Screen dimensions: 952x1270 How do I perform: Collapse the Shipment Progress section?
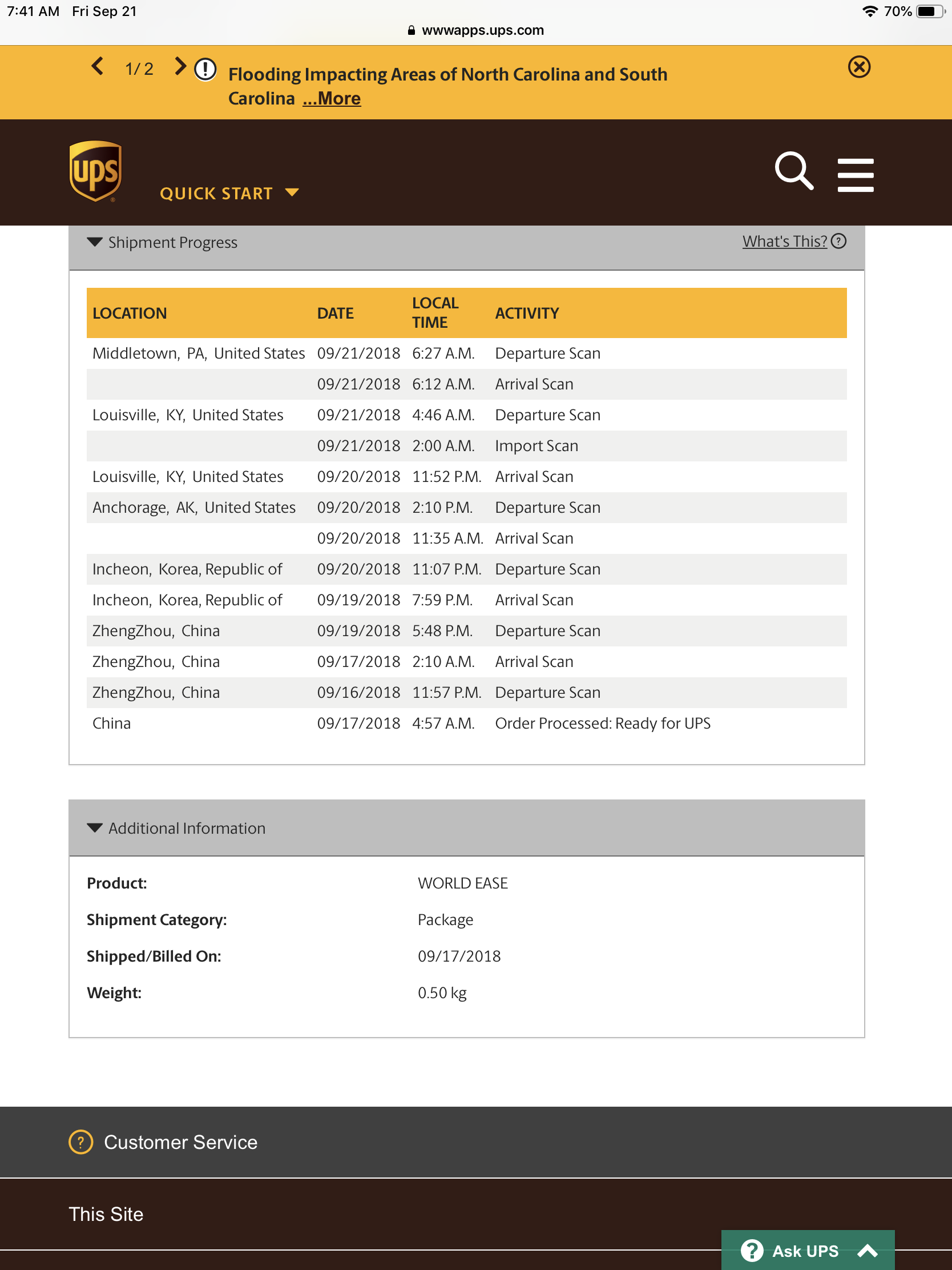163,242
